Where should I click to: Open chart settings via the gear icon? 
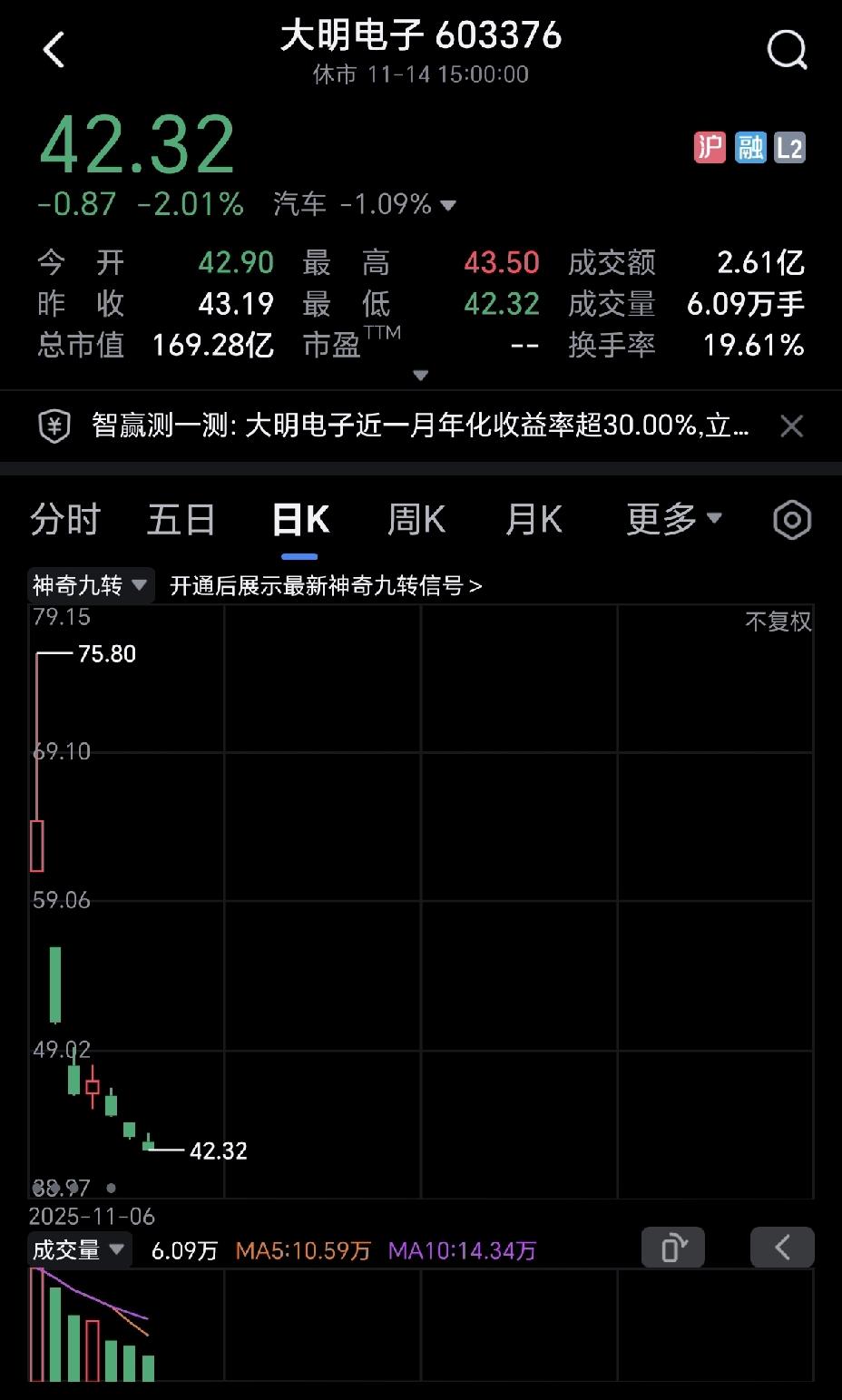790,519
